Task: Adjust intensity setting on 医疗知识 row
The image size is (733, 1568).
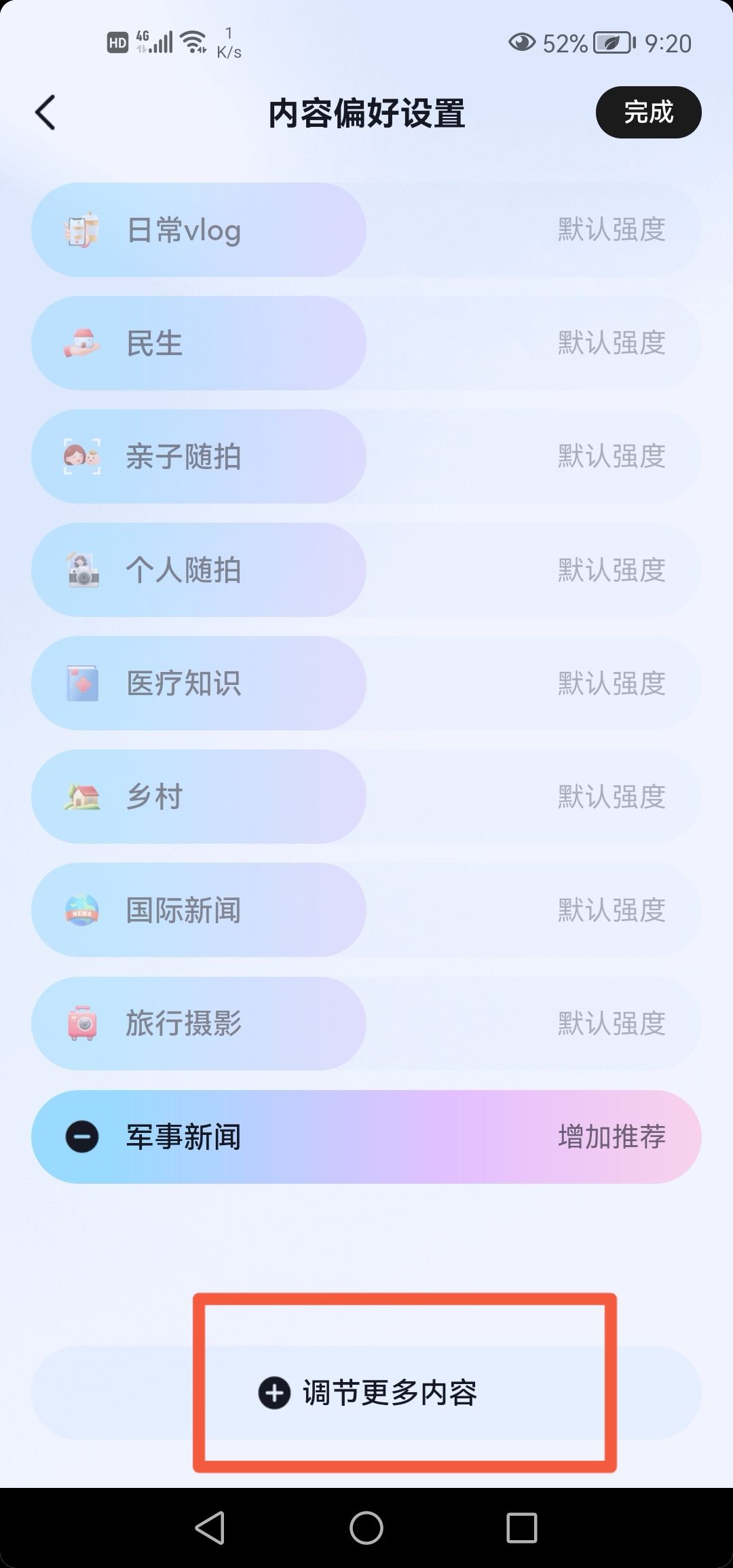Action: click(610, 684)
